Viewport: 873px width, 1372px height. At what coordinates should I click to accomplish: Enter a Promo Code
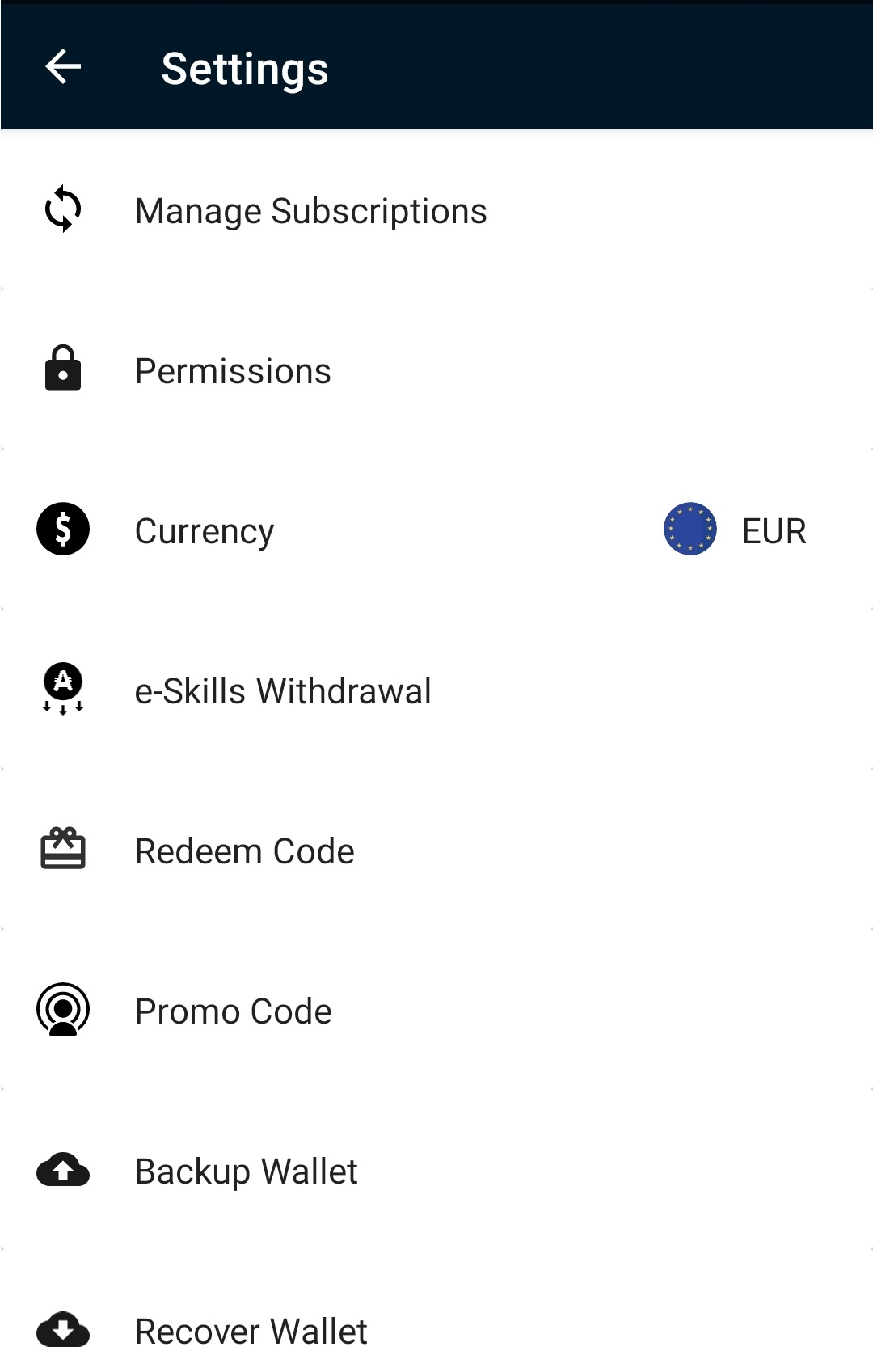233,1011
